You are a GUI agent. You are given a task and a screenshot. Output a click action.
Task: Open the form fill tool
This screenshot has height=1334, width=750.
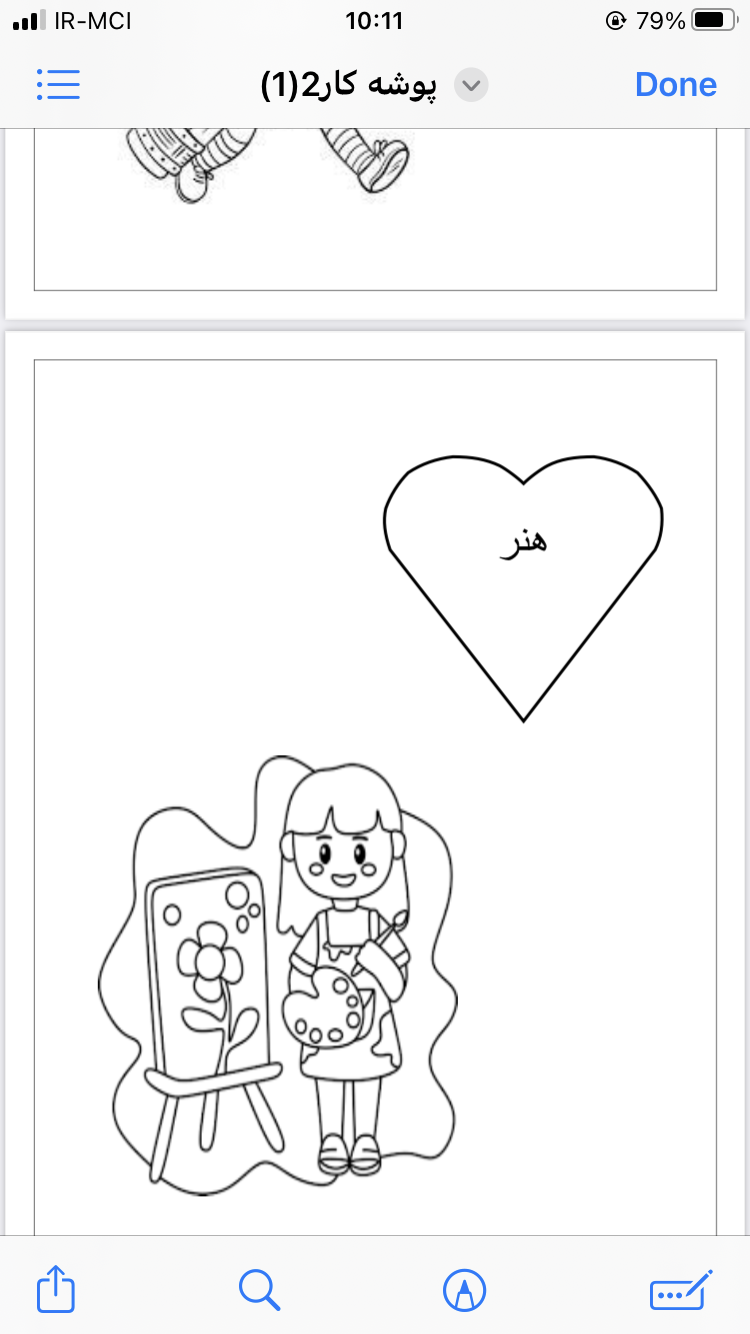click(682, 1289)
